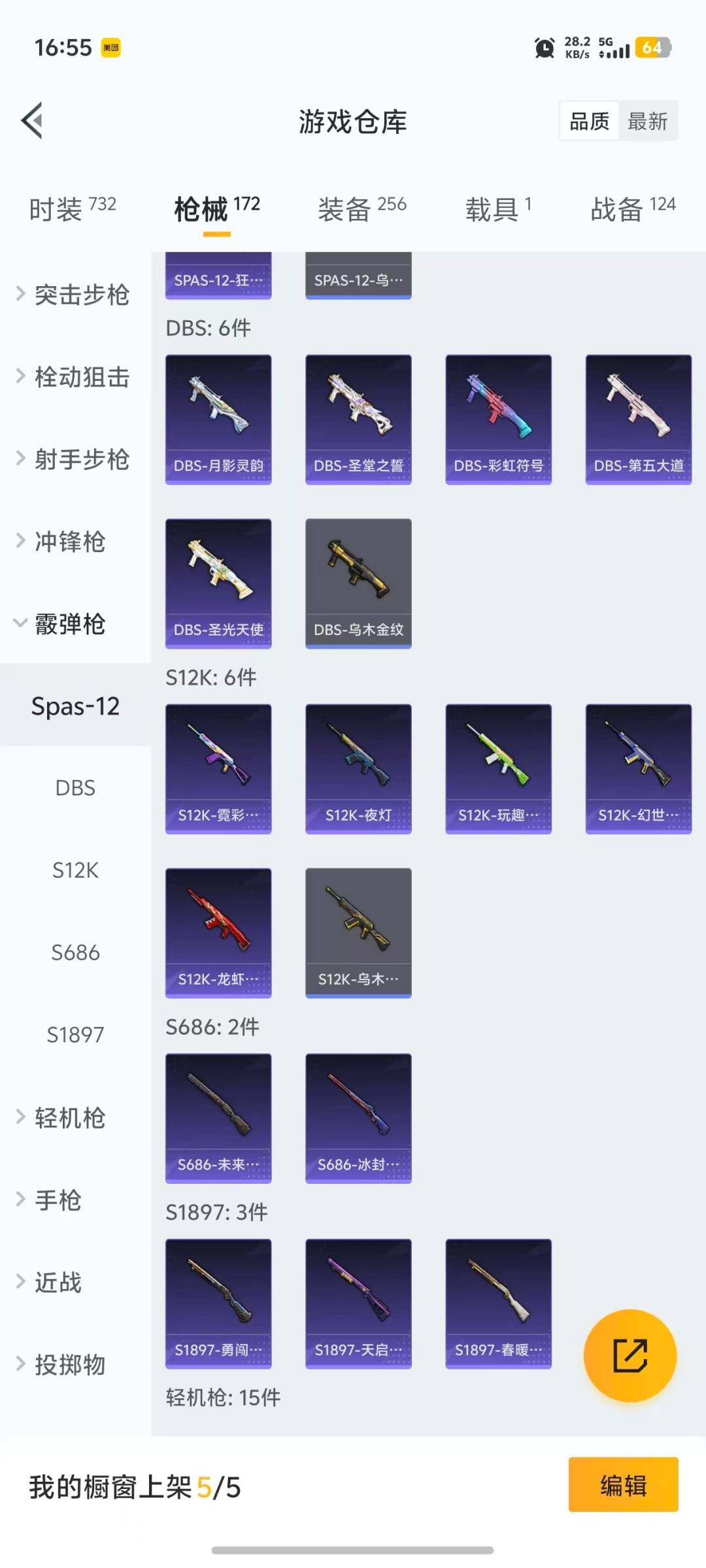Select the DBS subcategory in the sidebar

point(75,788)
